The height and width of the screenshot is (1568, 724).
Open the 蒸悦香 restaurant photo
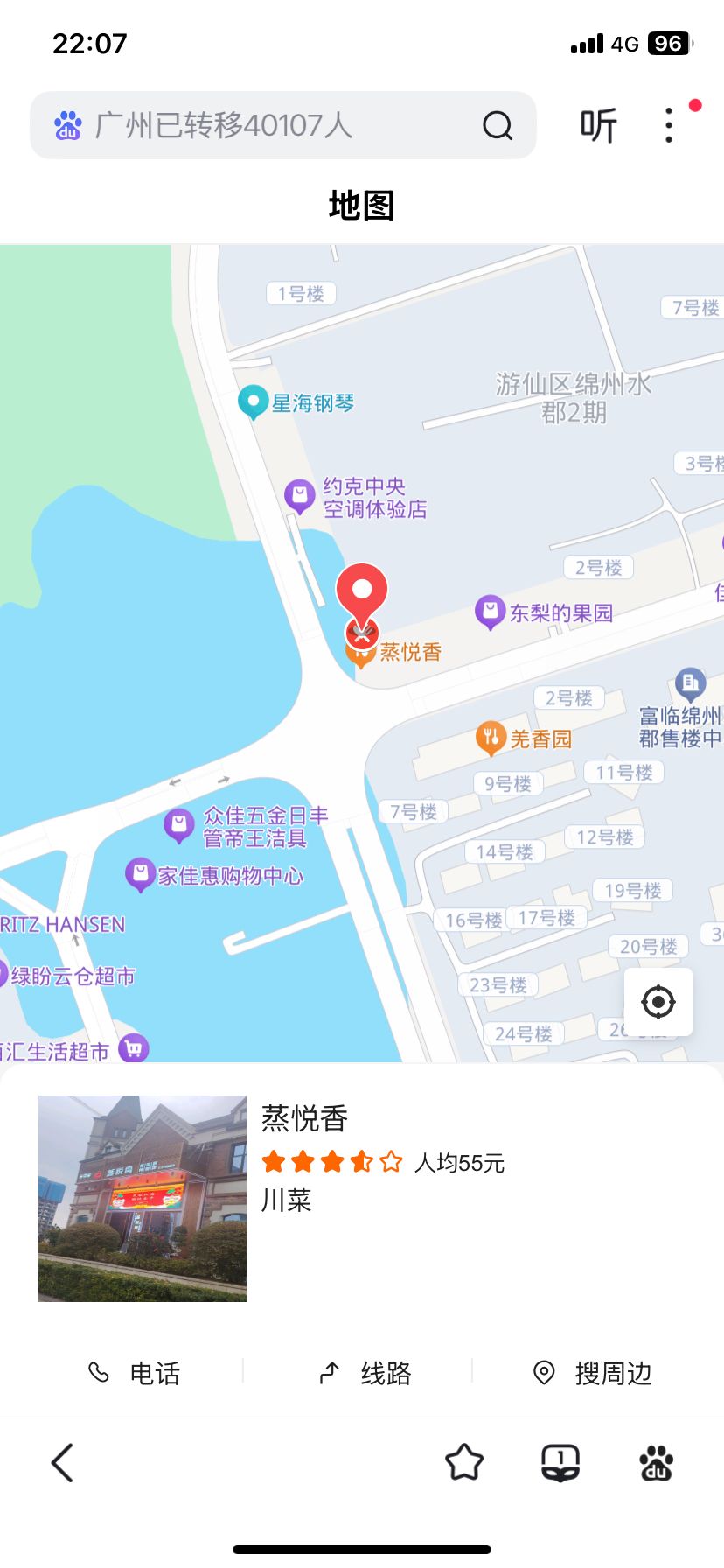coord(143,1198)
